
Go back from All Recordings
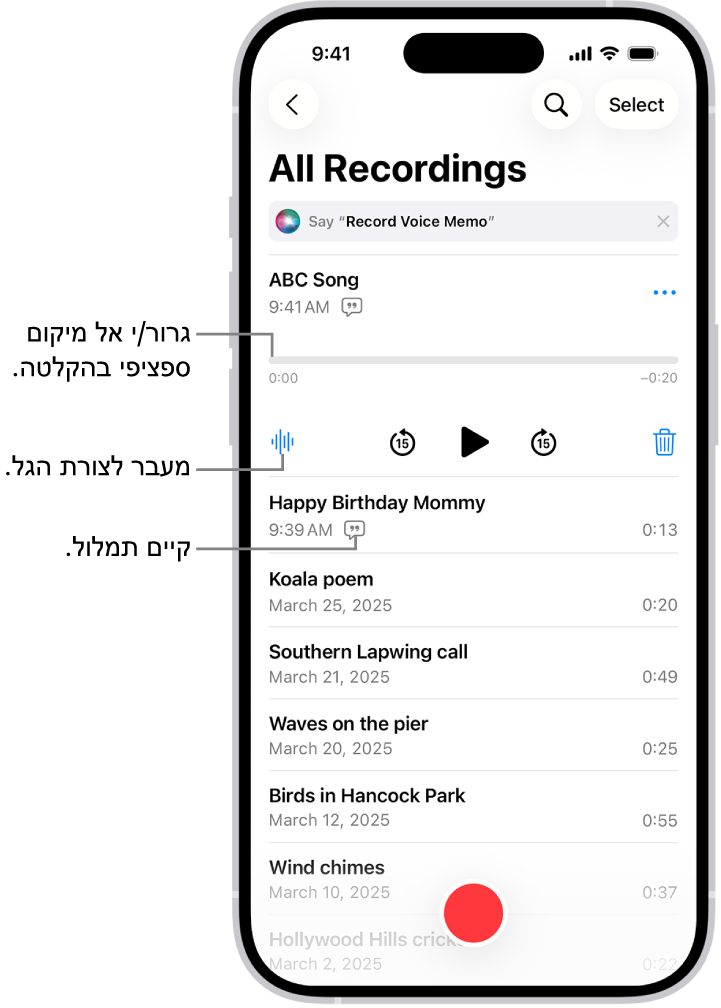(x=293, y=105)
